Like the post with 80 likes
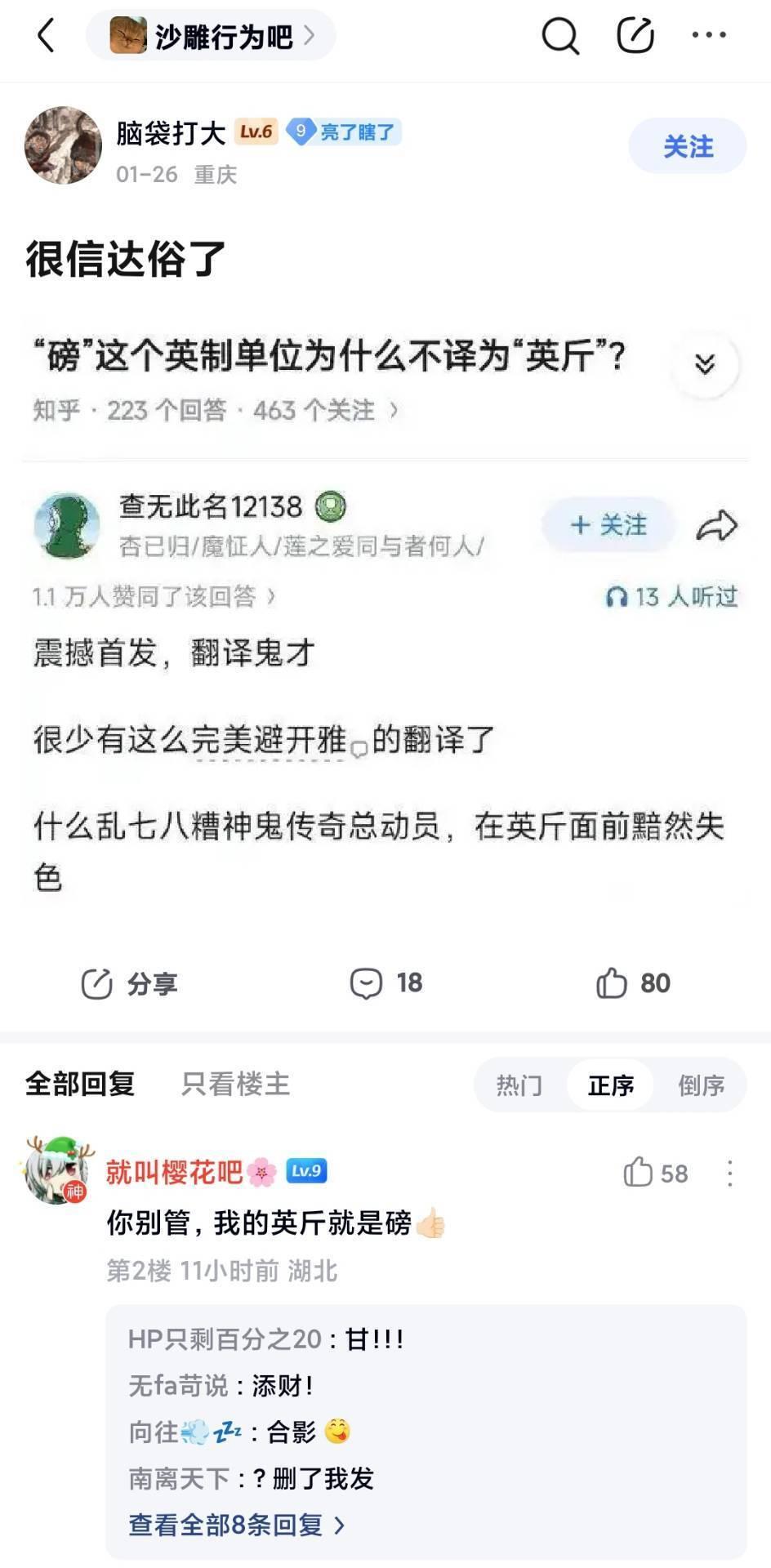 point(633,983)
